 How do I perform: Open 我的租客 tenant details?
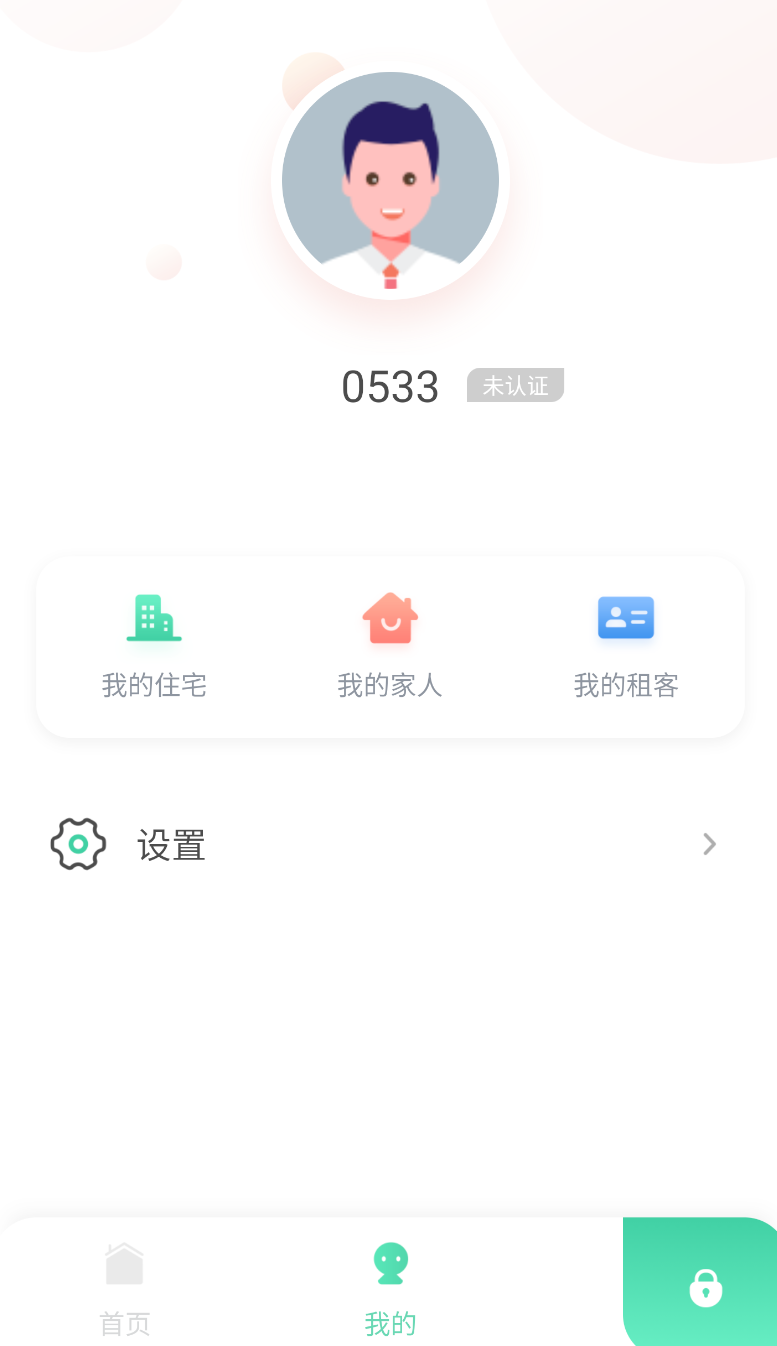[x=625, y=648]
